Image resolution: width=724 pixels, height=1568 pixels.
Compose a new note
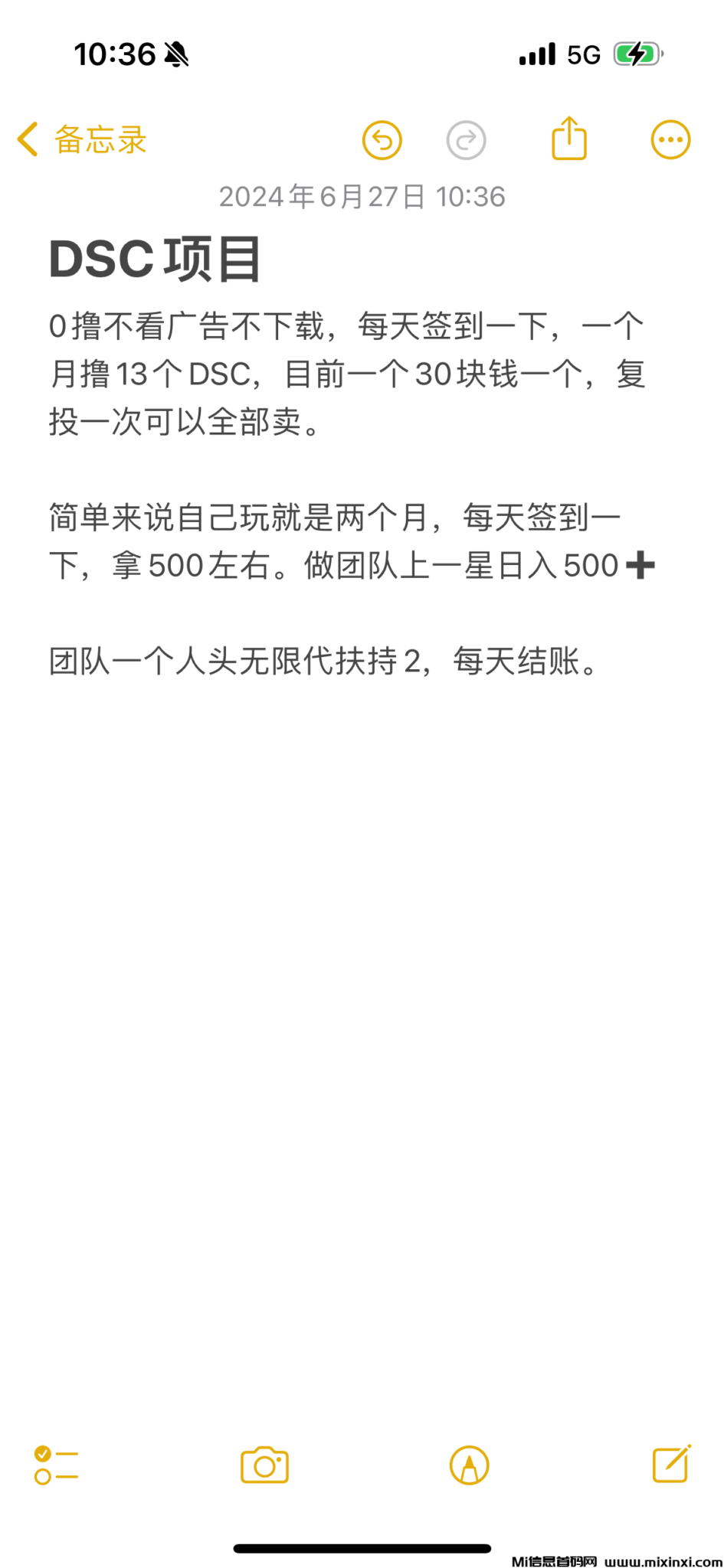click(671, 1464)
